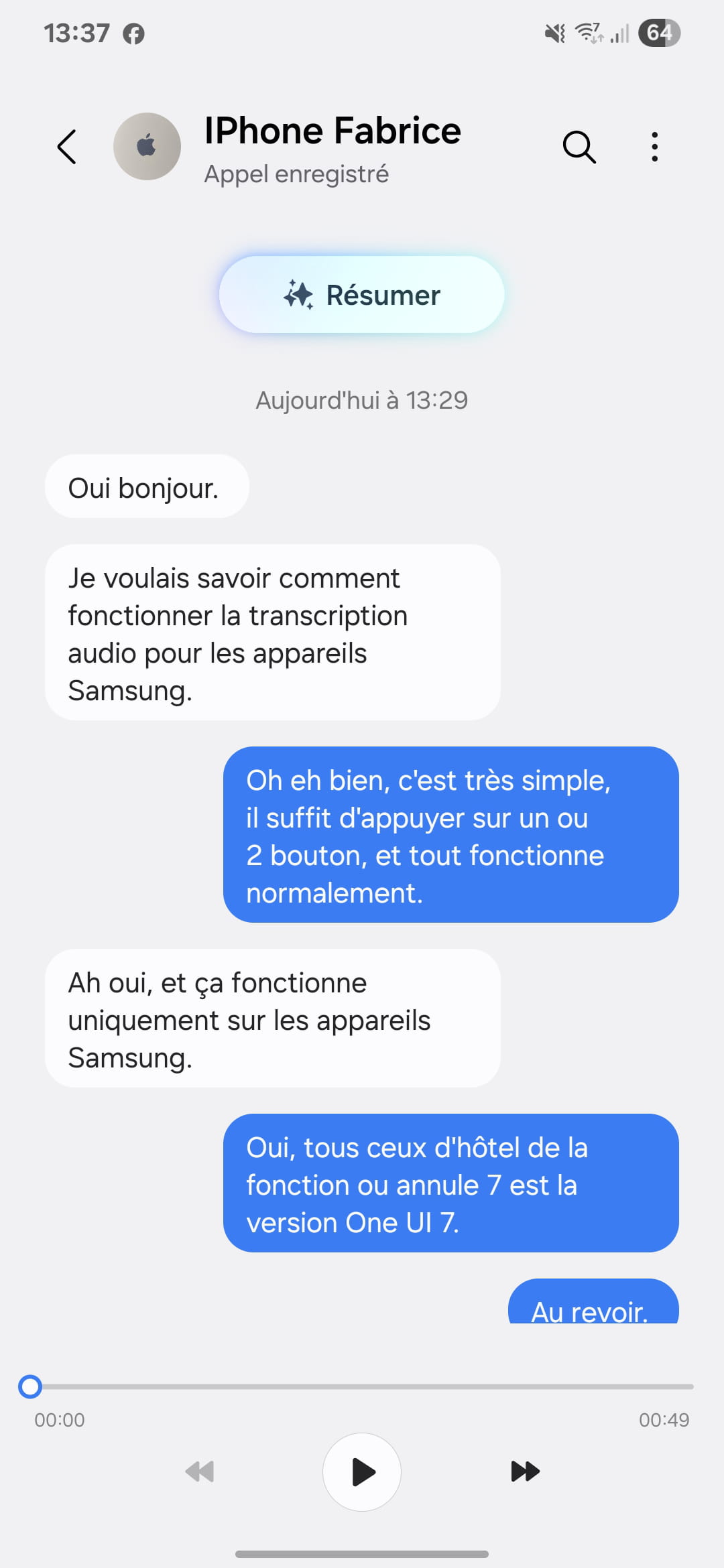
Task: Open the three-dot overflow menu
Action: tap(655, 147)
